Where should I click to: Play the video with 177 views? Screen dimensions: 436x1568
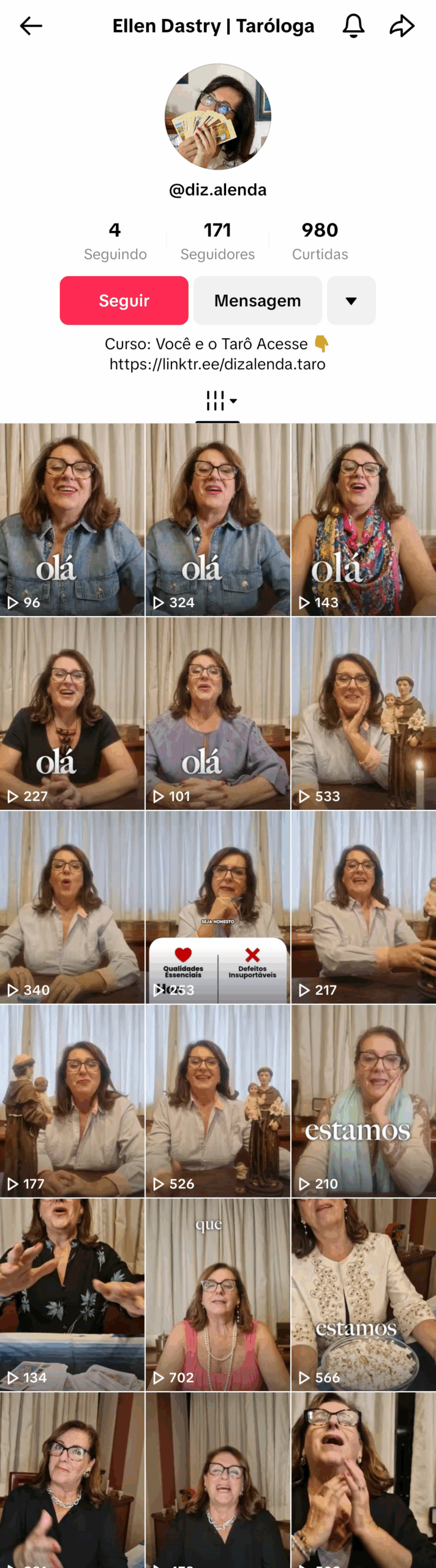72,1101
